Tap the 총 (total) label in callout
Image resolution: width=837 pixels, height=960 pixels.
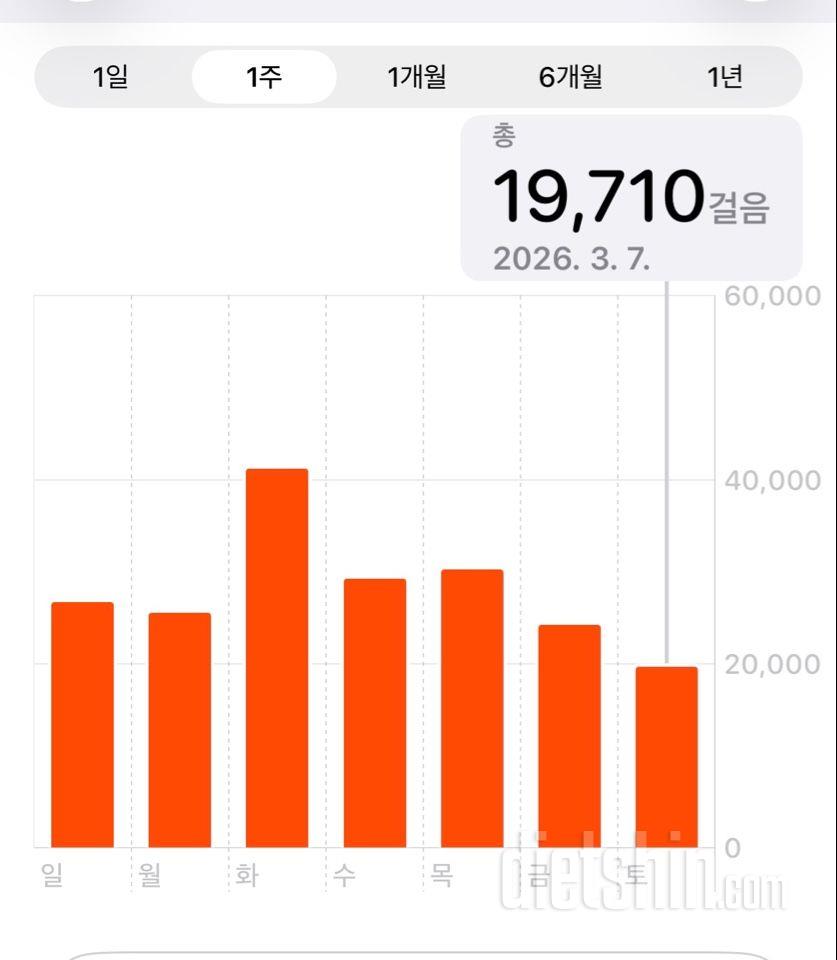pyautogui.click(x=504, y=137)
